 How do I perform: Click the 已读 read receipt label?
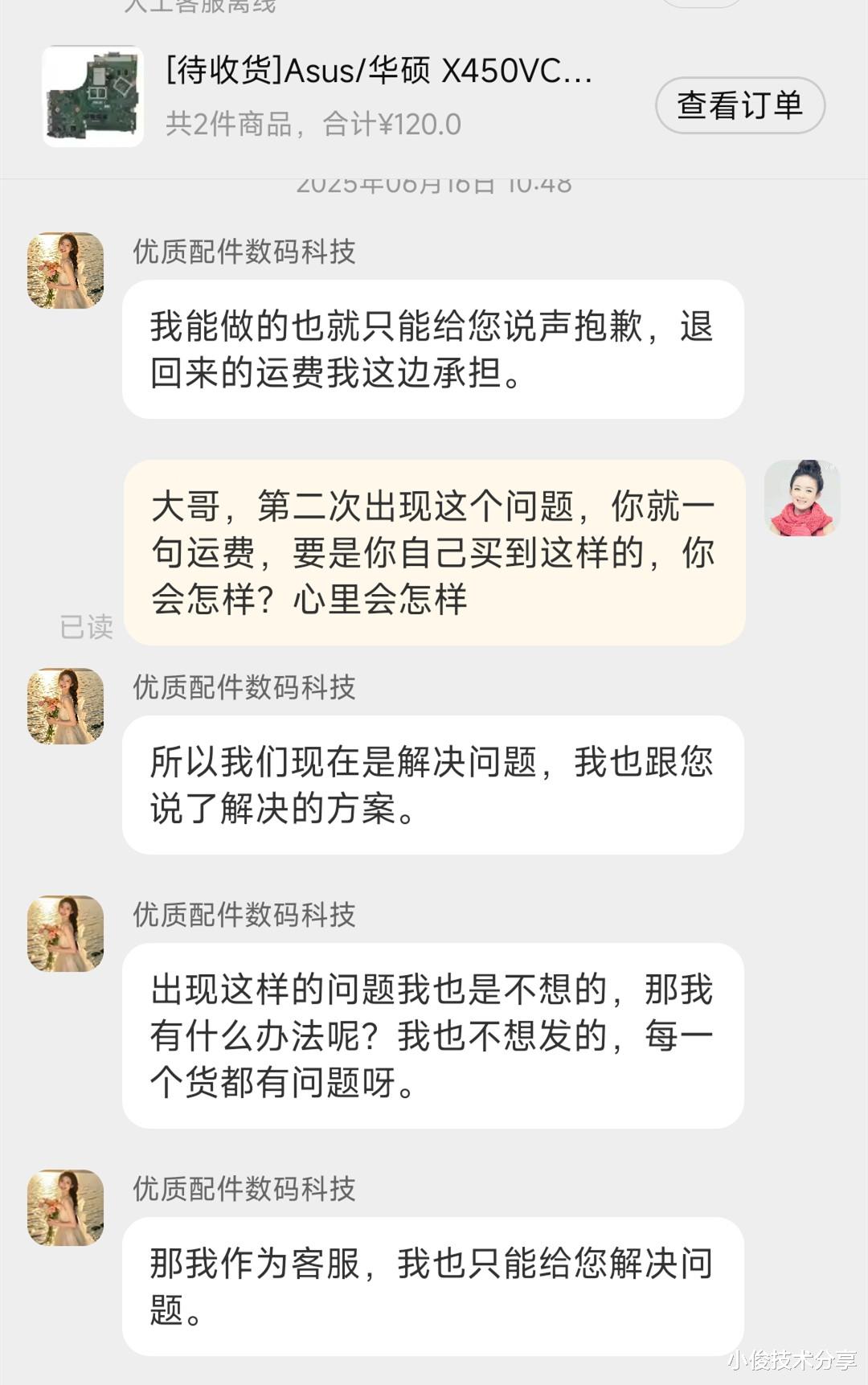(85, 629)
